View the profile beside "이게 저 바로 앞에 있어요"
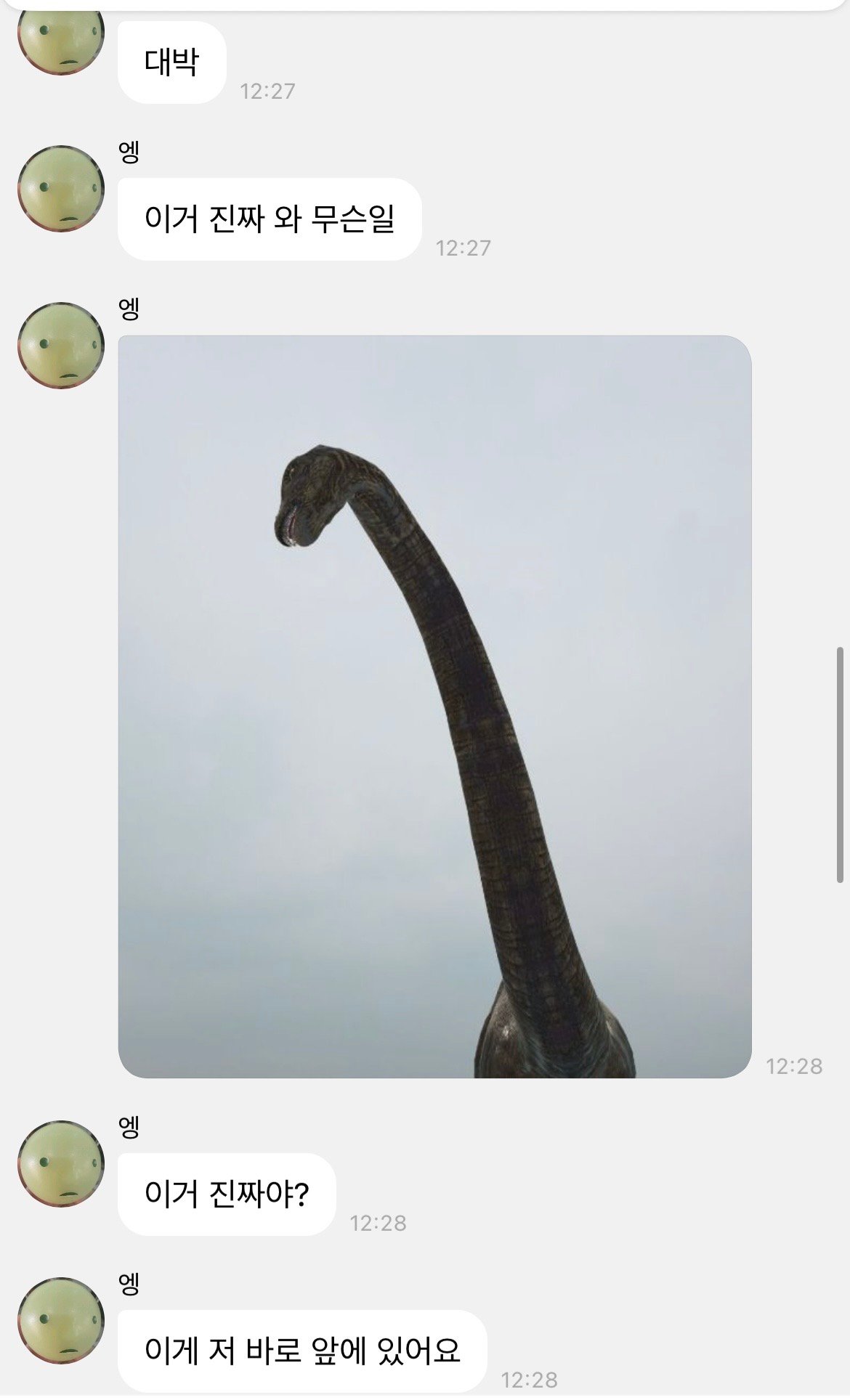This screenshot has width=850, height=1400. 60,1320
